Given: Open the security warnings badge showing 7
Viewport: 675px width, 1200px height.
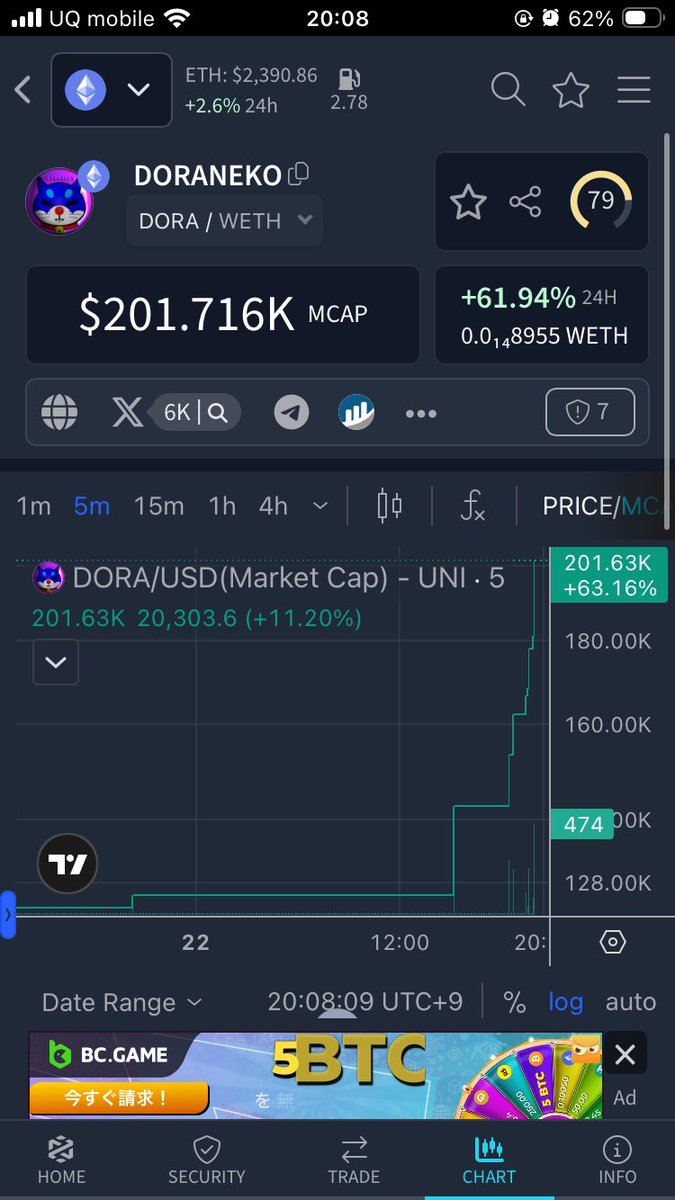Looking at the screenshot, I should 590,411.
